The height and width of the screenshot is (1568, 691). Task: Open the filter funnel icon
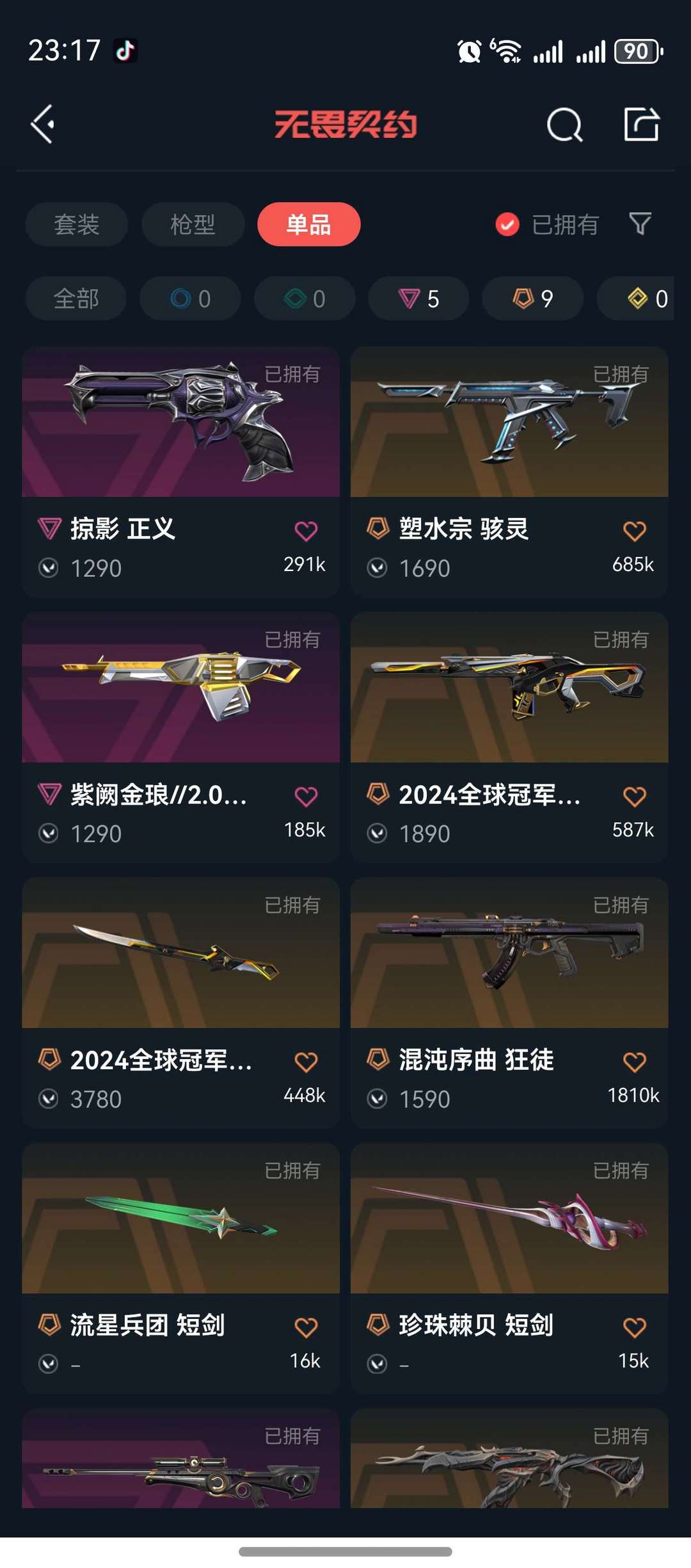(x=640, y=224)
